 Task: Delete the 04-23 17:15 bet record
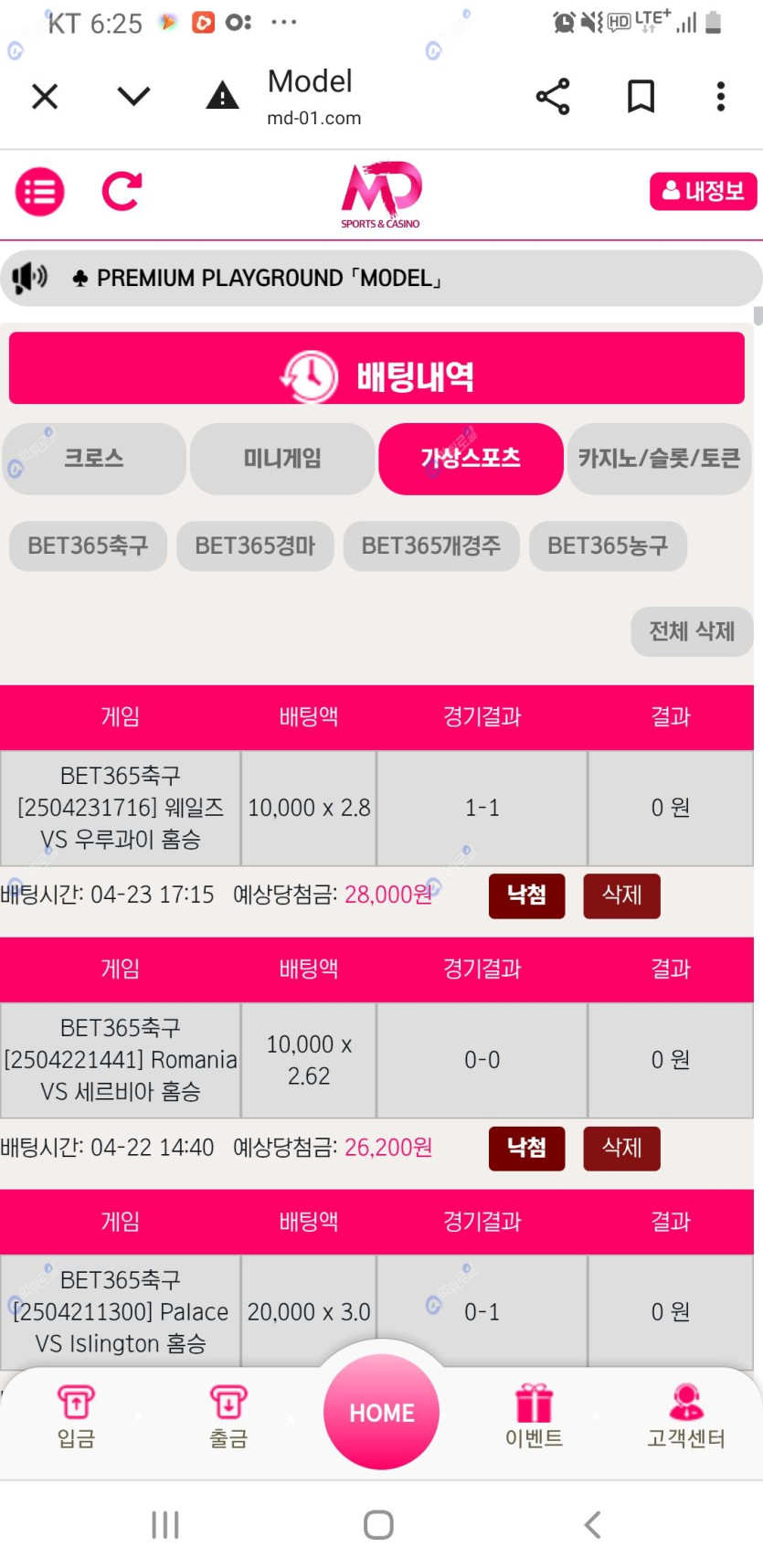pos(621,895)
